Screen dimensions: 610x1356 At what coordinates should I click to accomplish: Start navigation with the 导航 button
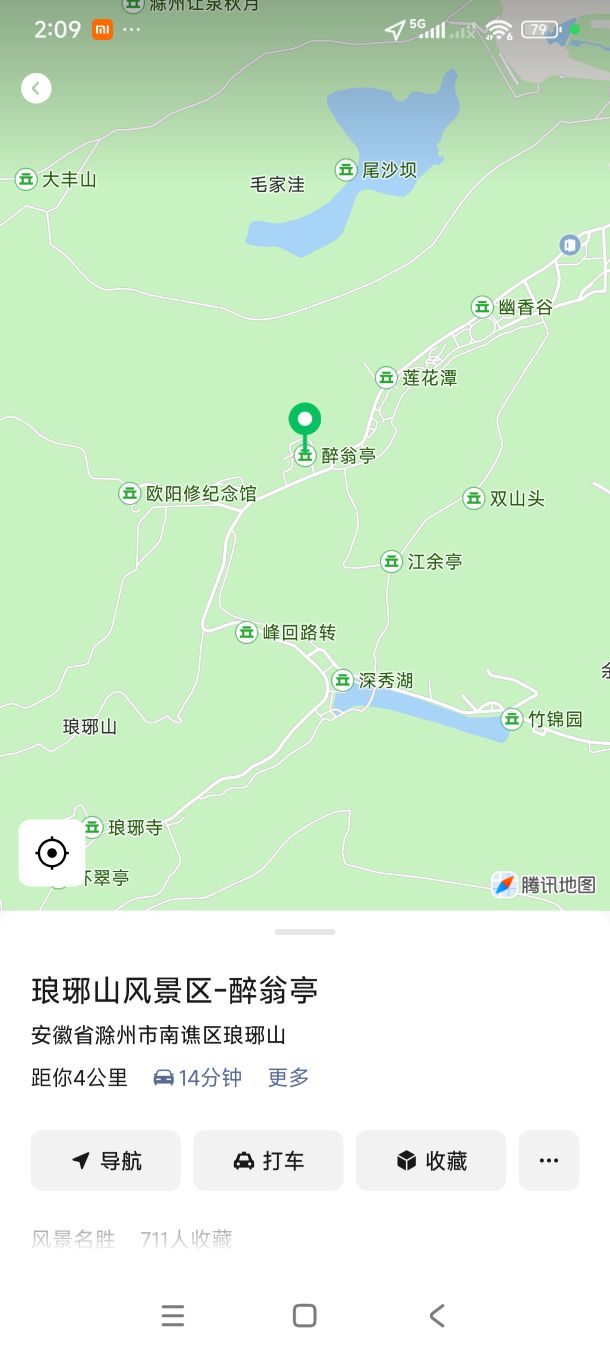tap(106, 1160)
